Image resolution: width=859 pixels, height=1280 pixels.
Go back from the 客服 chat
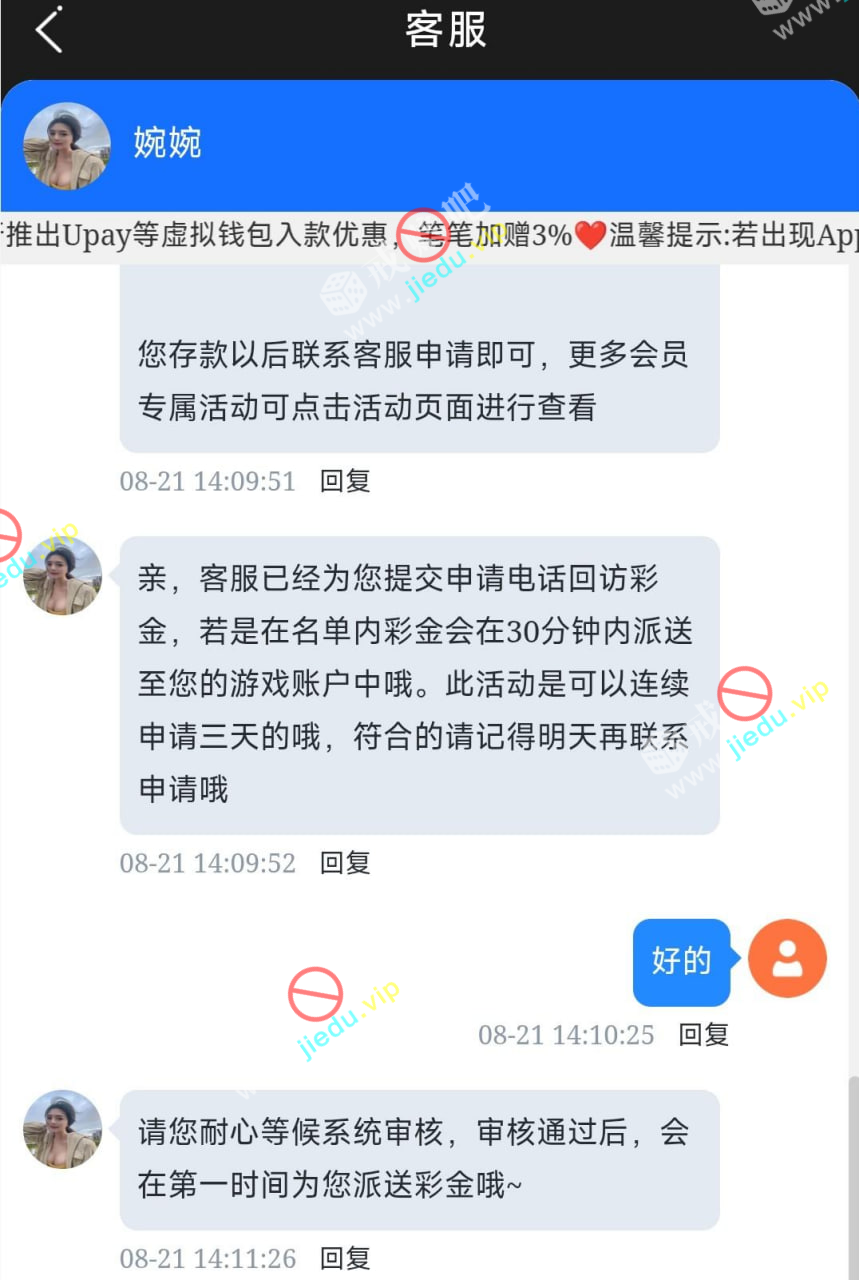point(48,30)
